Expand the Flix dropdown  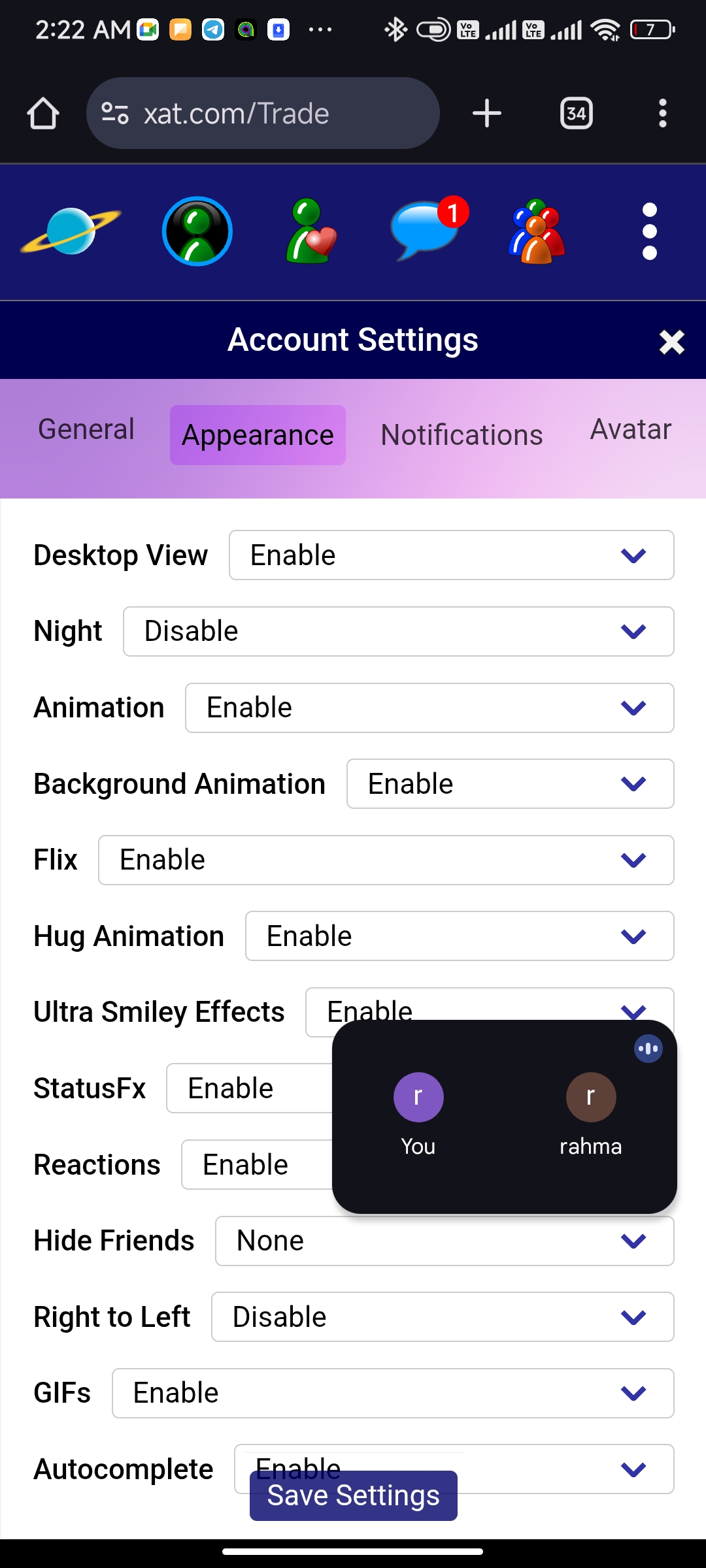(386, 860)
